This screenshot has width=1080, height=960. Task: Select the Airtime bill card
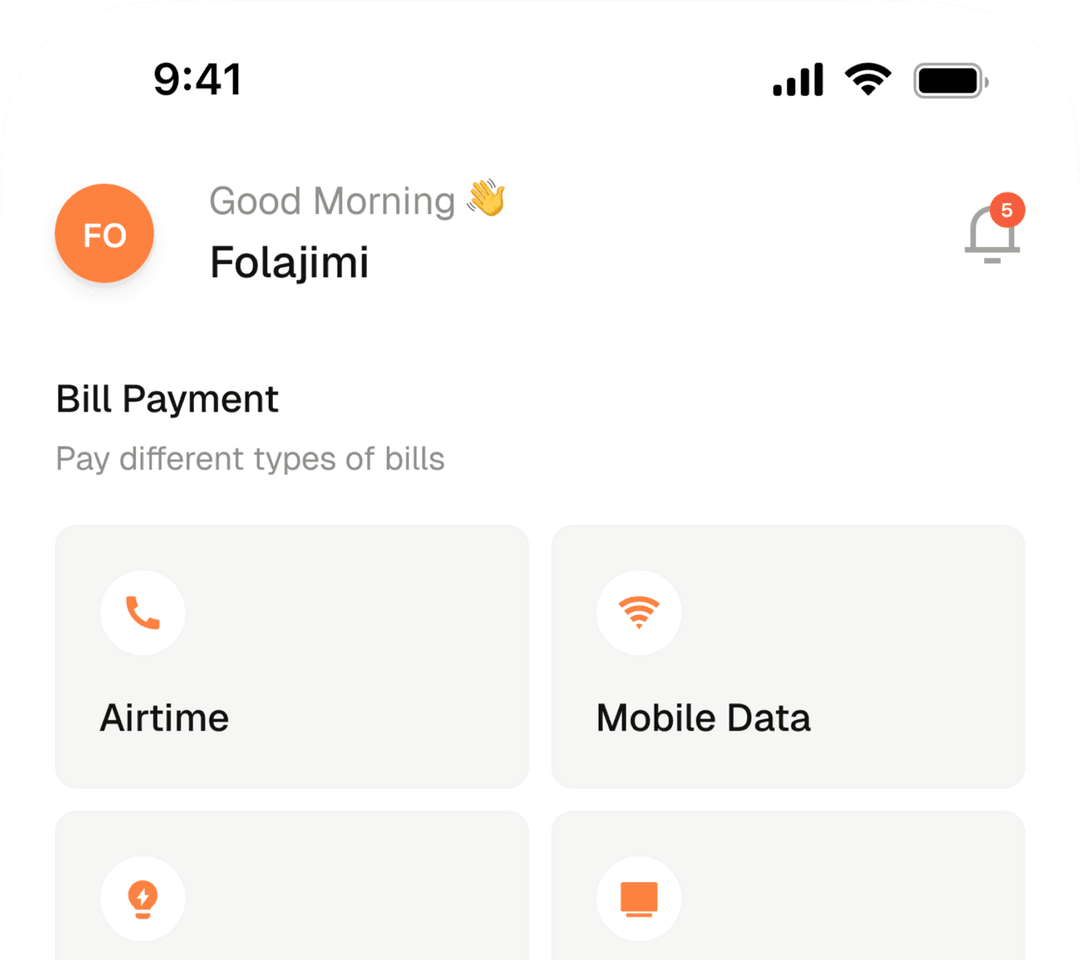click(291, 656)
